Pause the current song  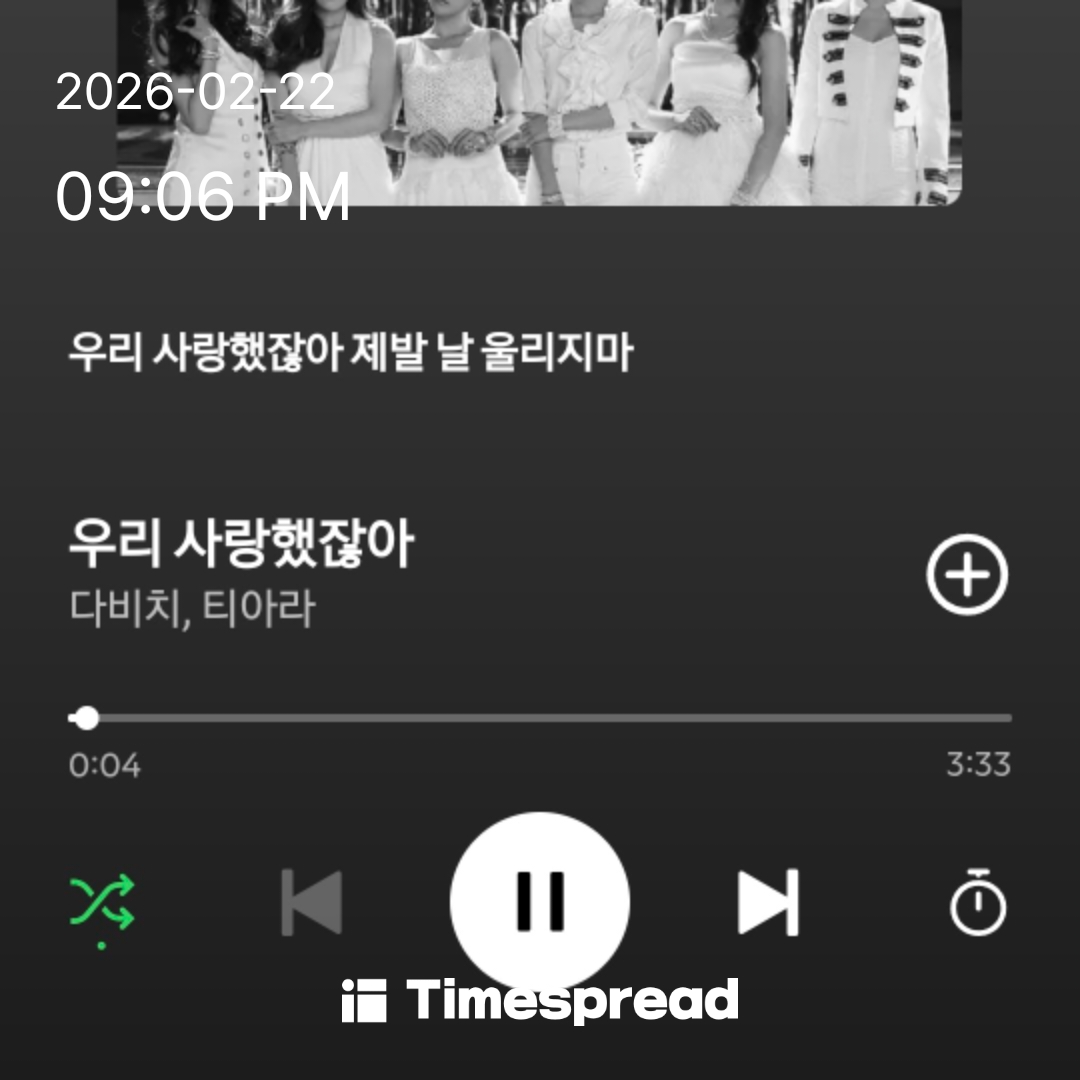pos(540,901)
